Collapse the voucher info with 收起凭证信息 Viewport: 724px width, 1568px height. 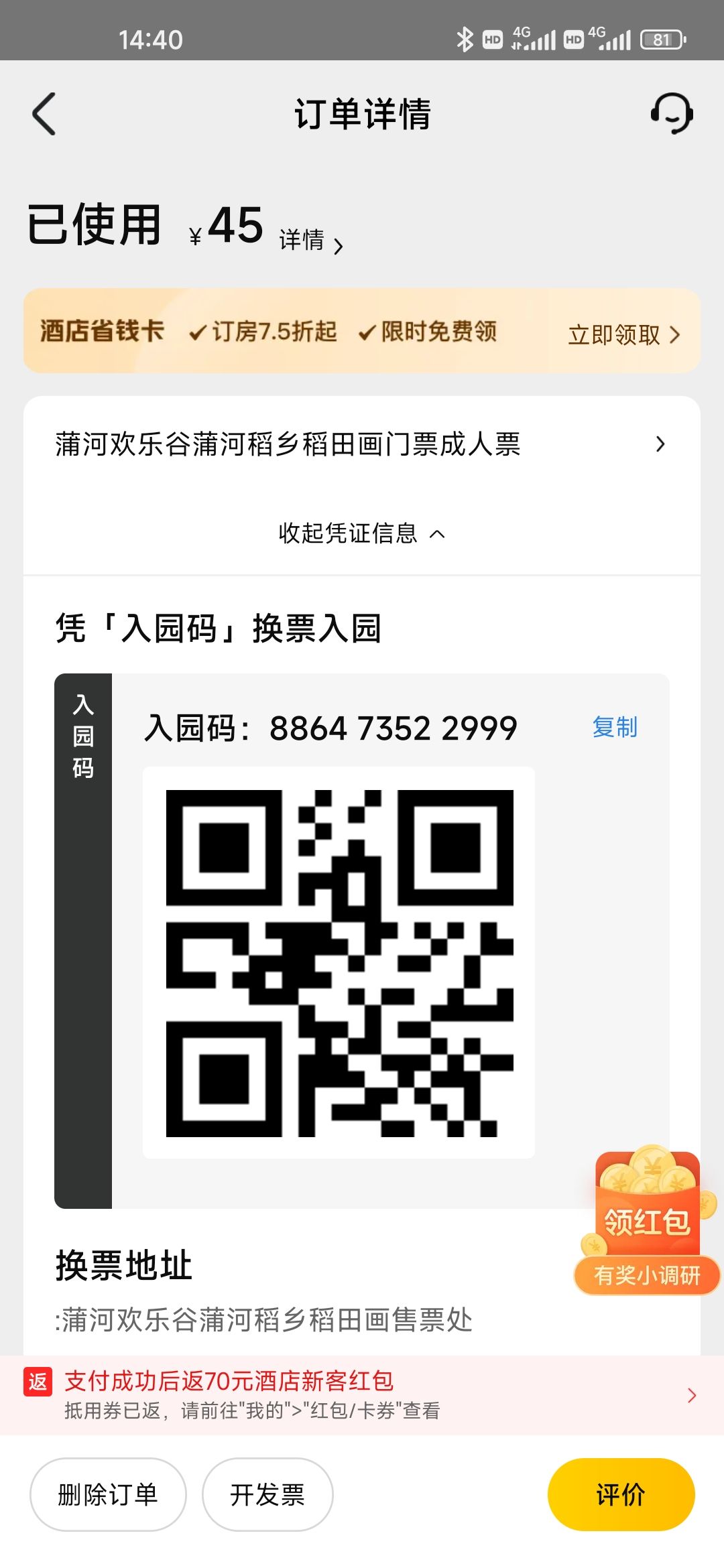[x=361, y=533]
